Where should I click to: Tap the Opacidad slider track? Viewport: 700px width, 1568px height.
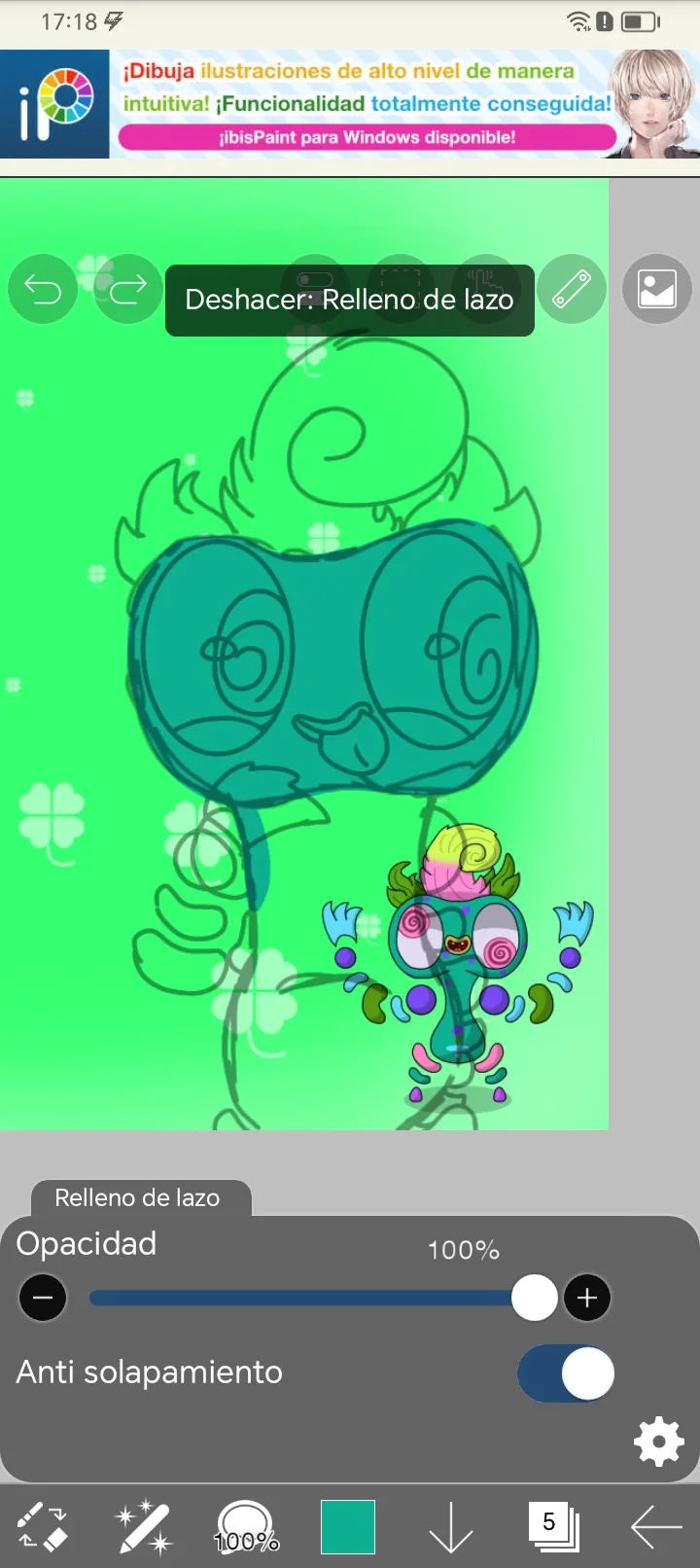click(x=311, y=1298)
